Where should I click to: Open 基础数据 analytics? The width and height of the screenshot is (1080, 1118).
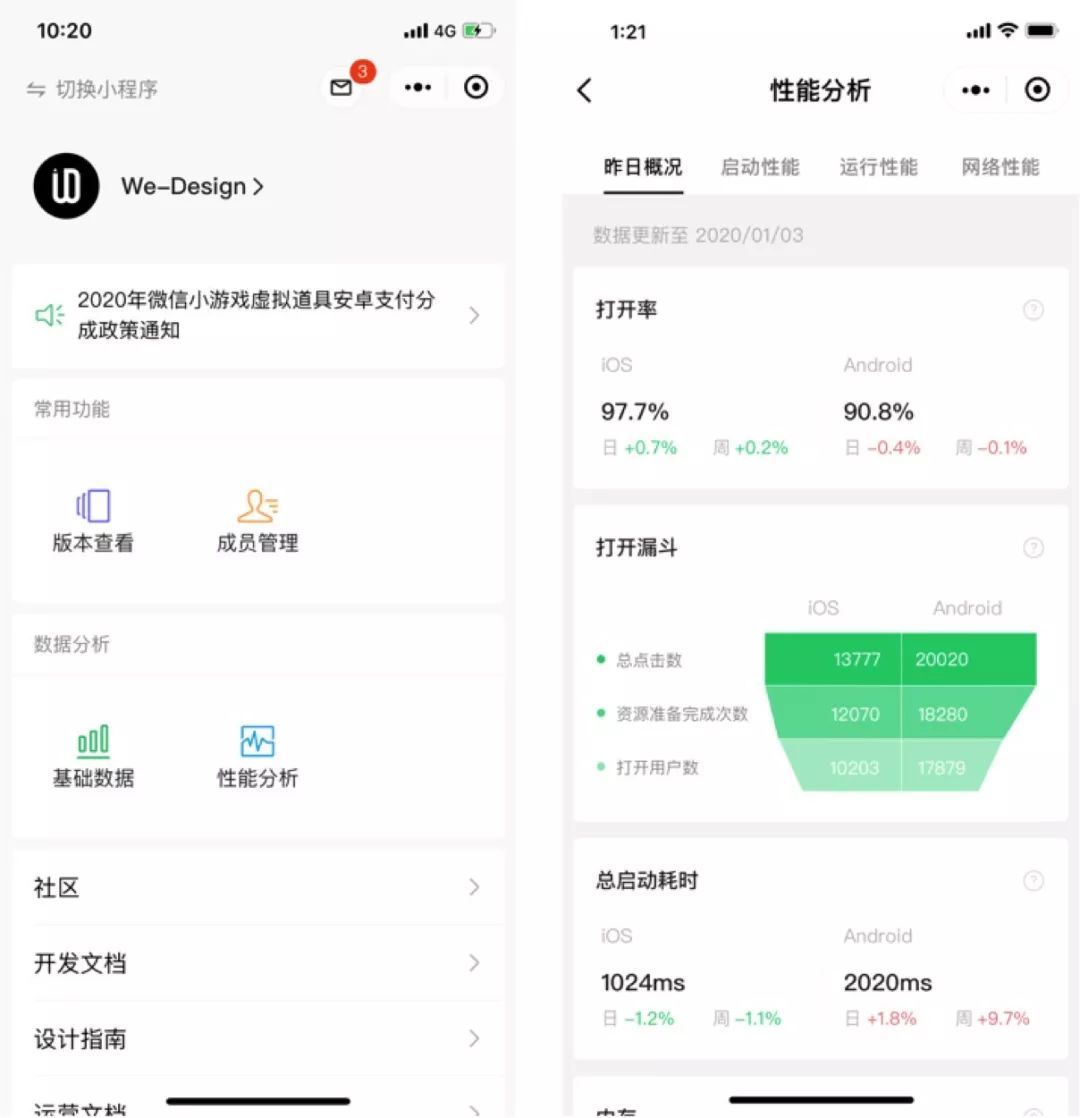click(93, 756)
